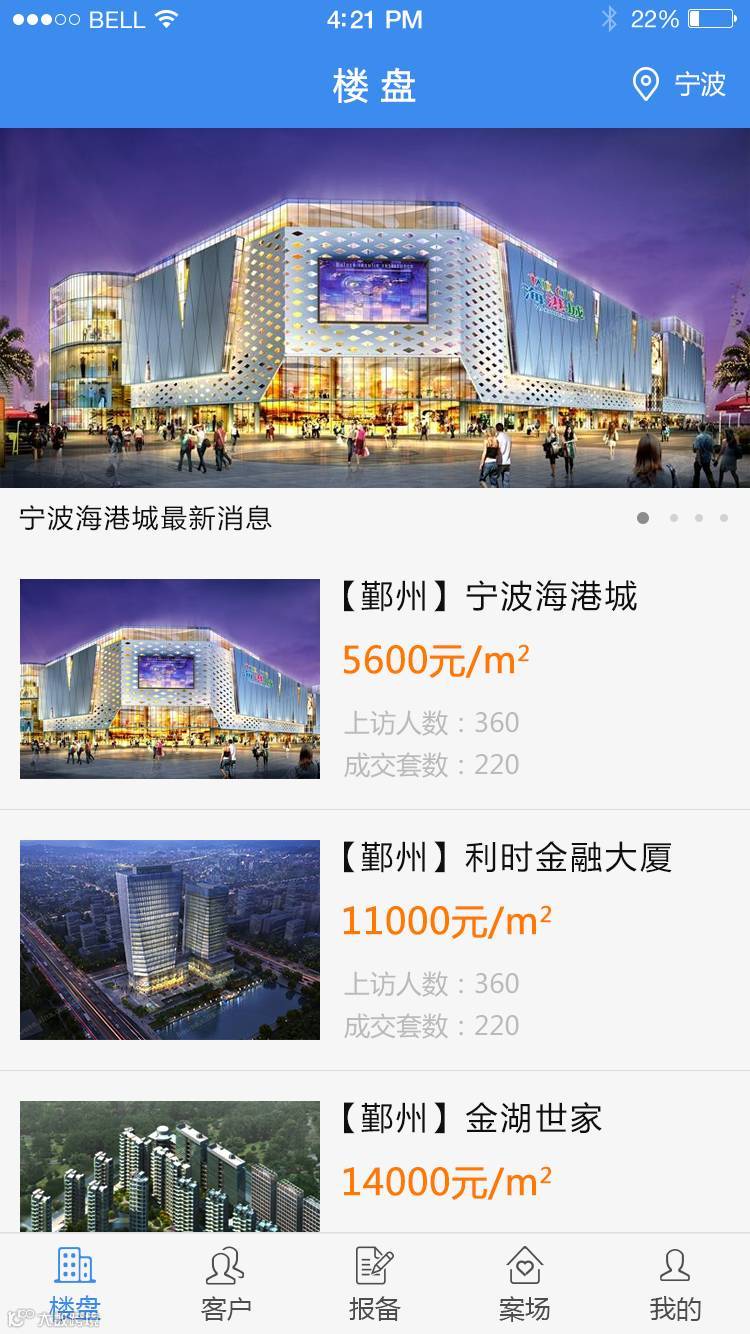Open the 宁波海港城 property listing
Viewport: 750px width, 1334px height.
(375, 679)
